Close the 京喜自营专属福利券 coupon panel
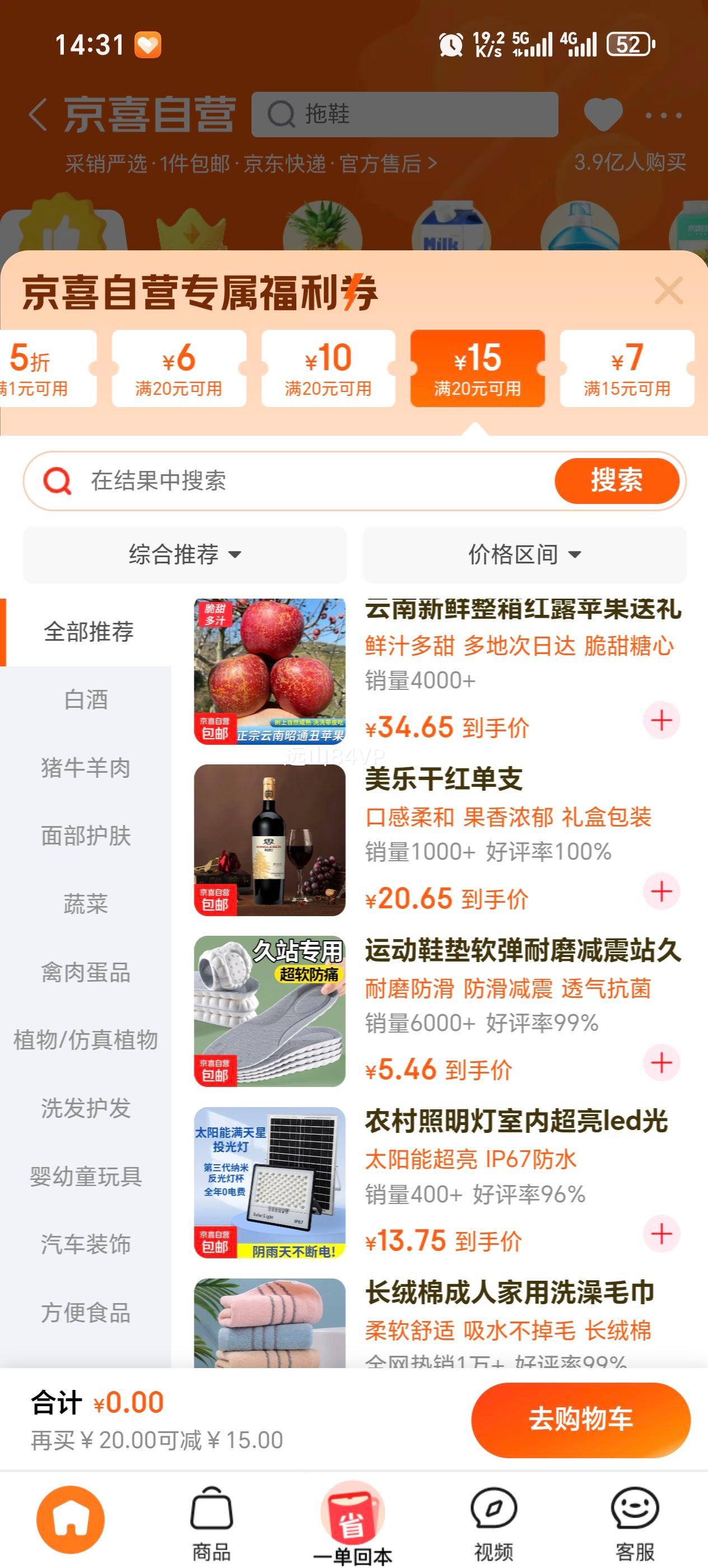708x1568 pixels. pos(668,290)
